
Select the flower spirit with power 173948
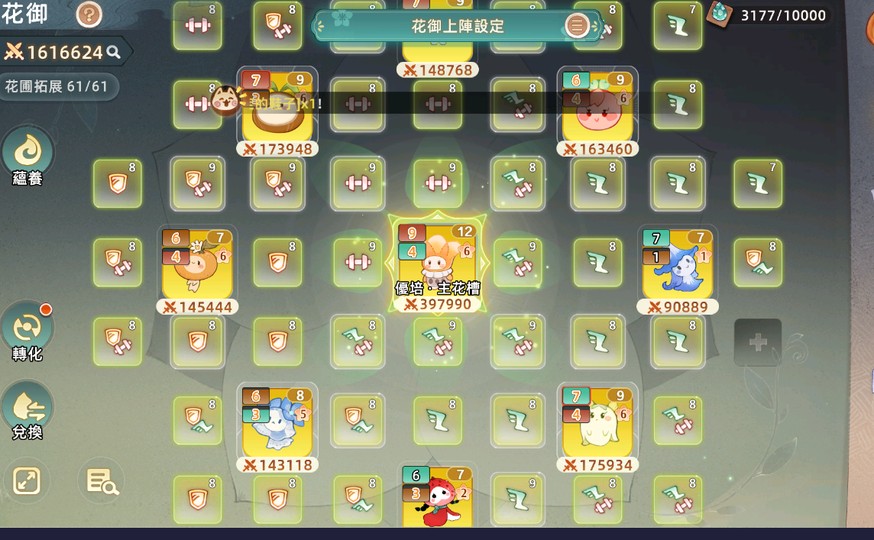[277, 107]
